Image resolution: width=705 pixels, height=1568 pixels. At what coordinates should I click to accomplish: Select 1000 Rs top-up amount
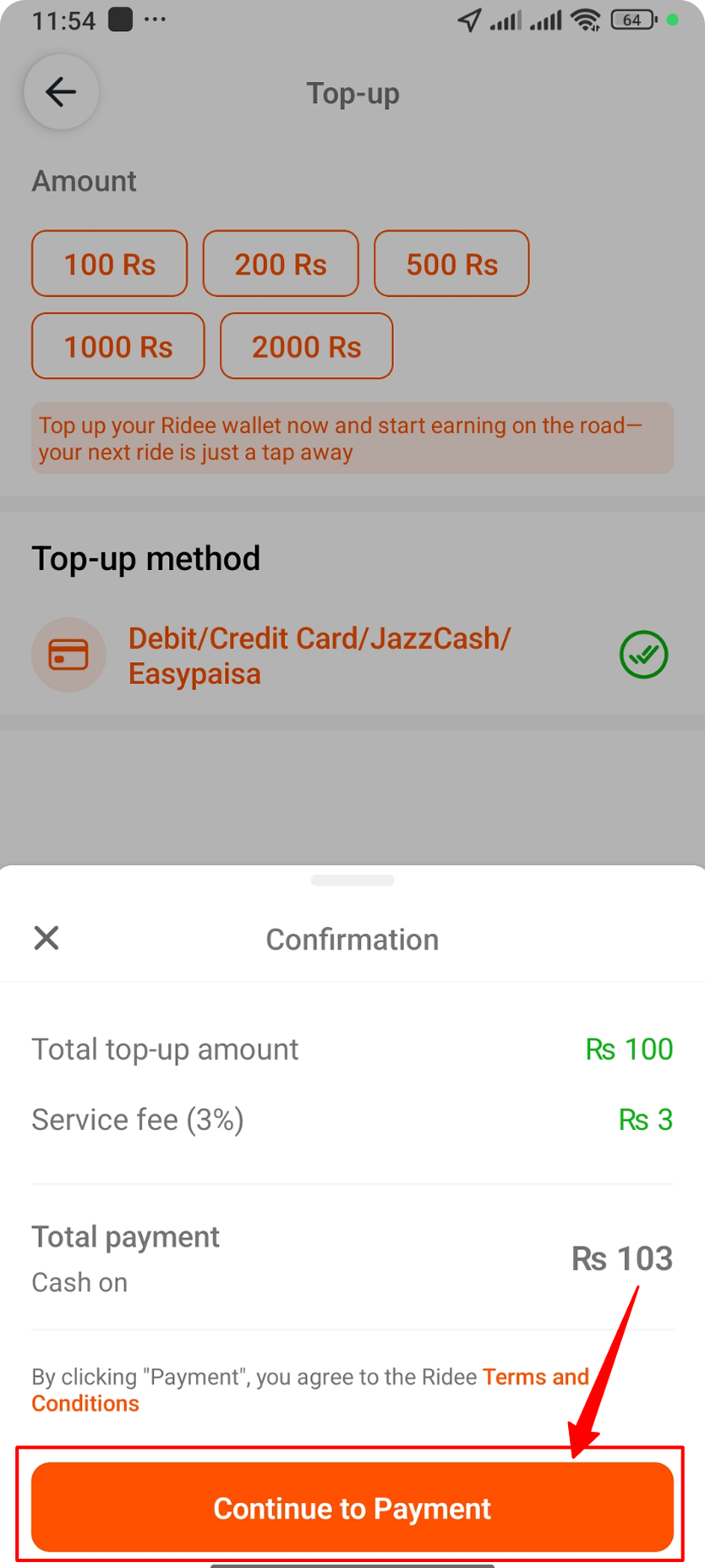tap(118, 346)
